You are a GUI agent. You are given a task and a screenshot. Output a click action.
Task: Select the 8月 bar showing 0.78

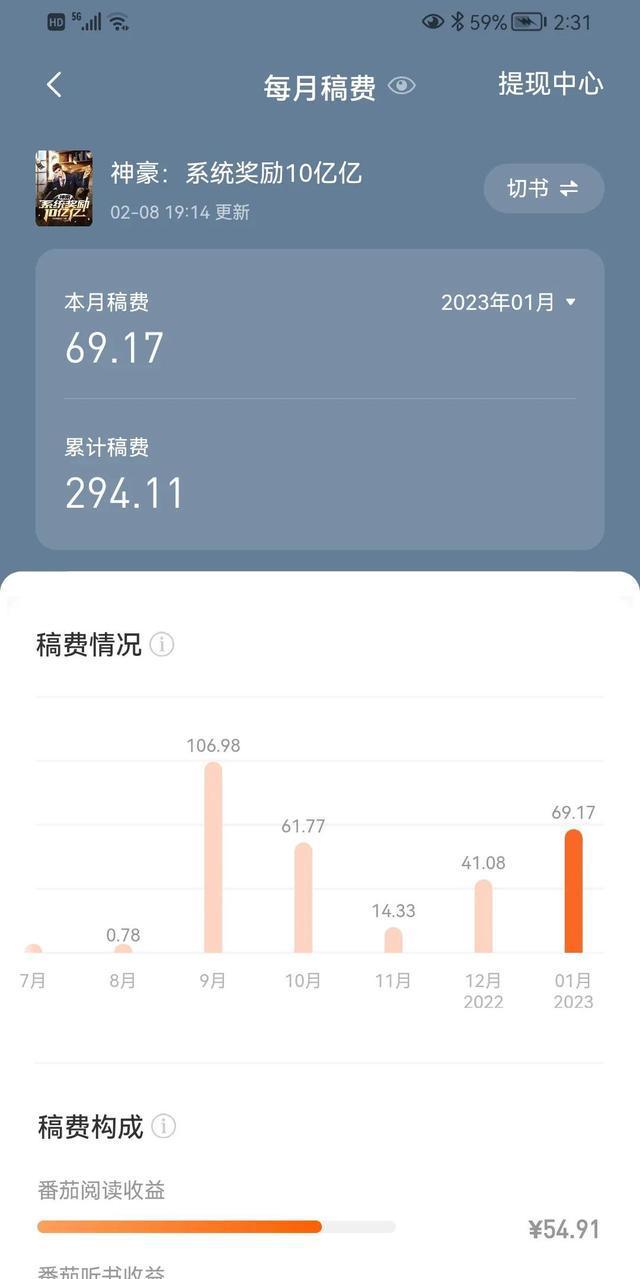[x=123, y=948]
